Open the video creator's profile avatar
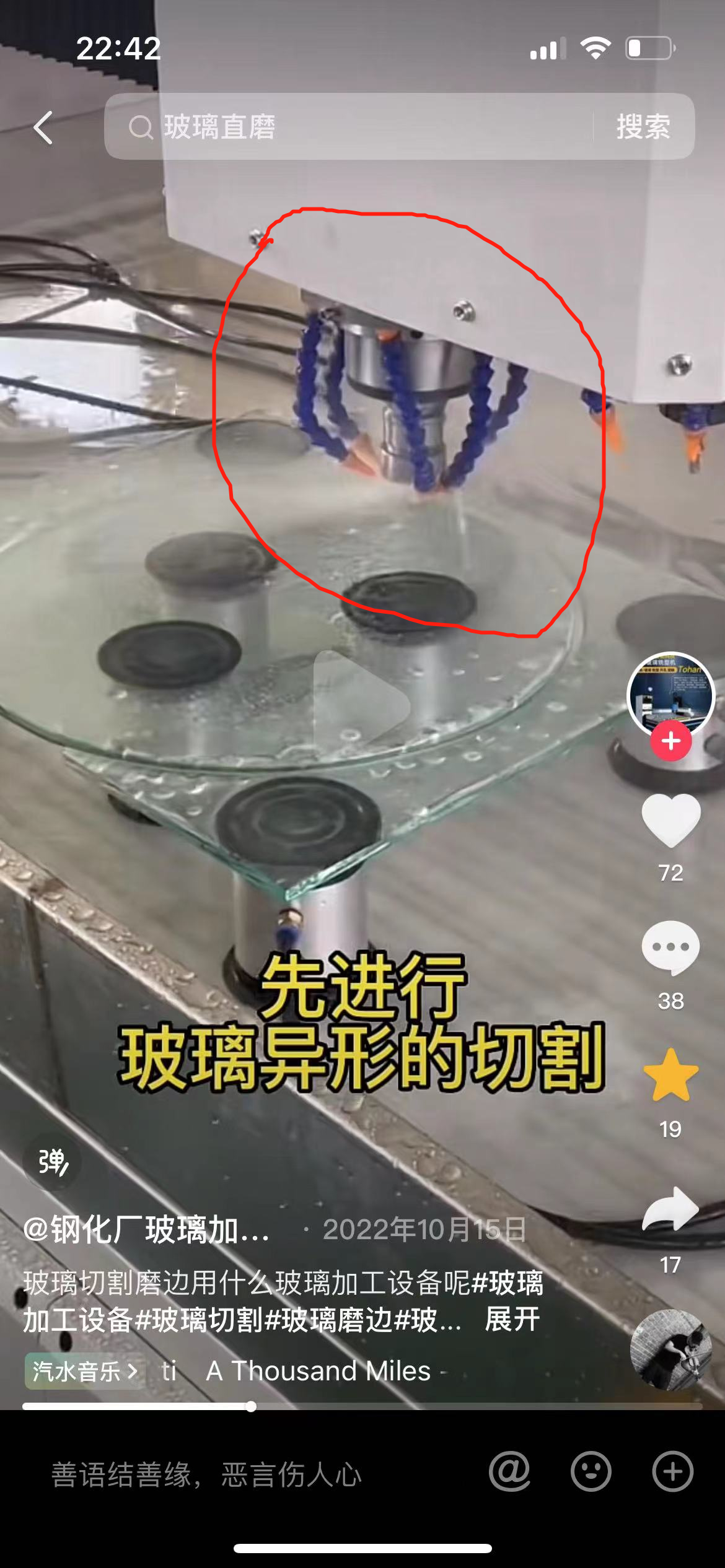Viewport: 725px width, 1568px height. click(670, 694)
